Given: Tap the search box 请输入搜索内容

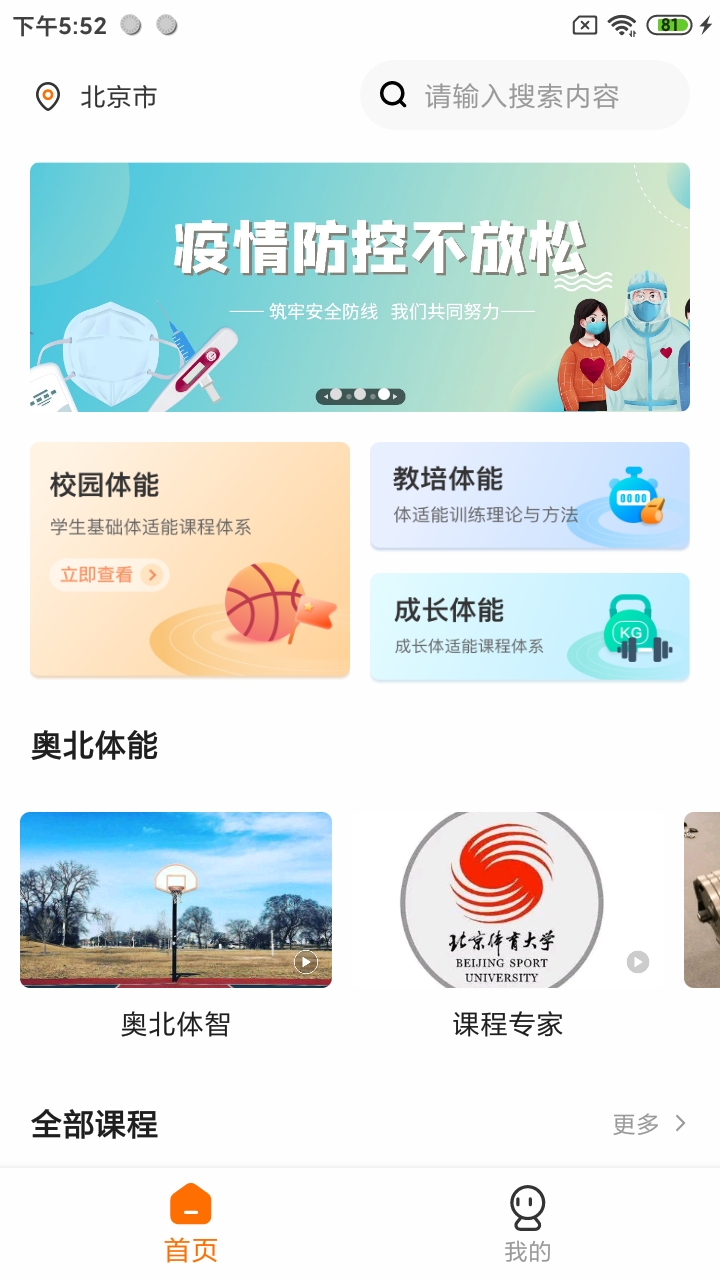Looking at the screenshot, I should pos(523,96).
